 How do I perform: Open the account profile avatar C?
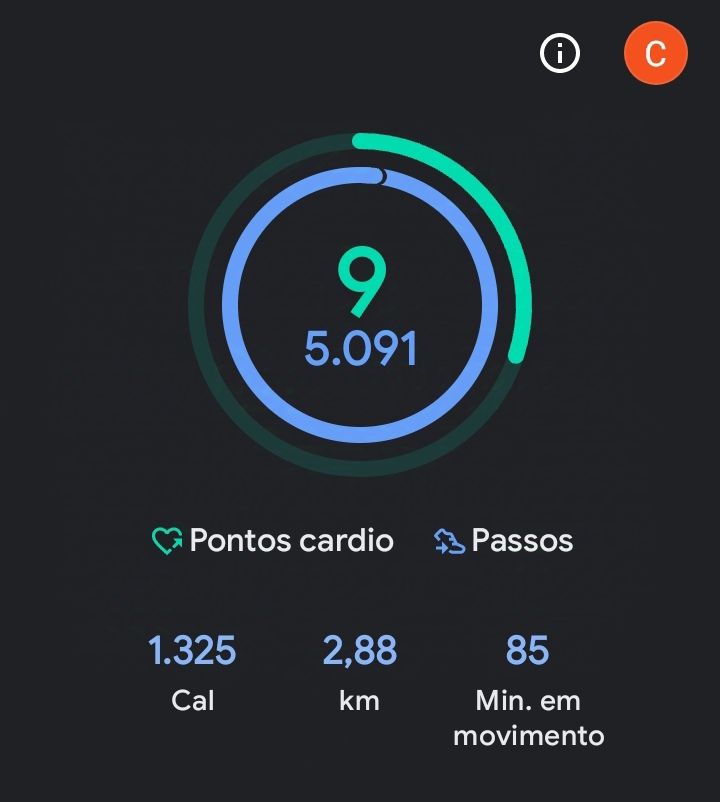(x=655, y=54)
